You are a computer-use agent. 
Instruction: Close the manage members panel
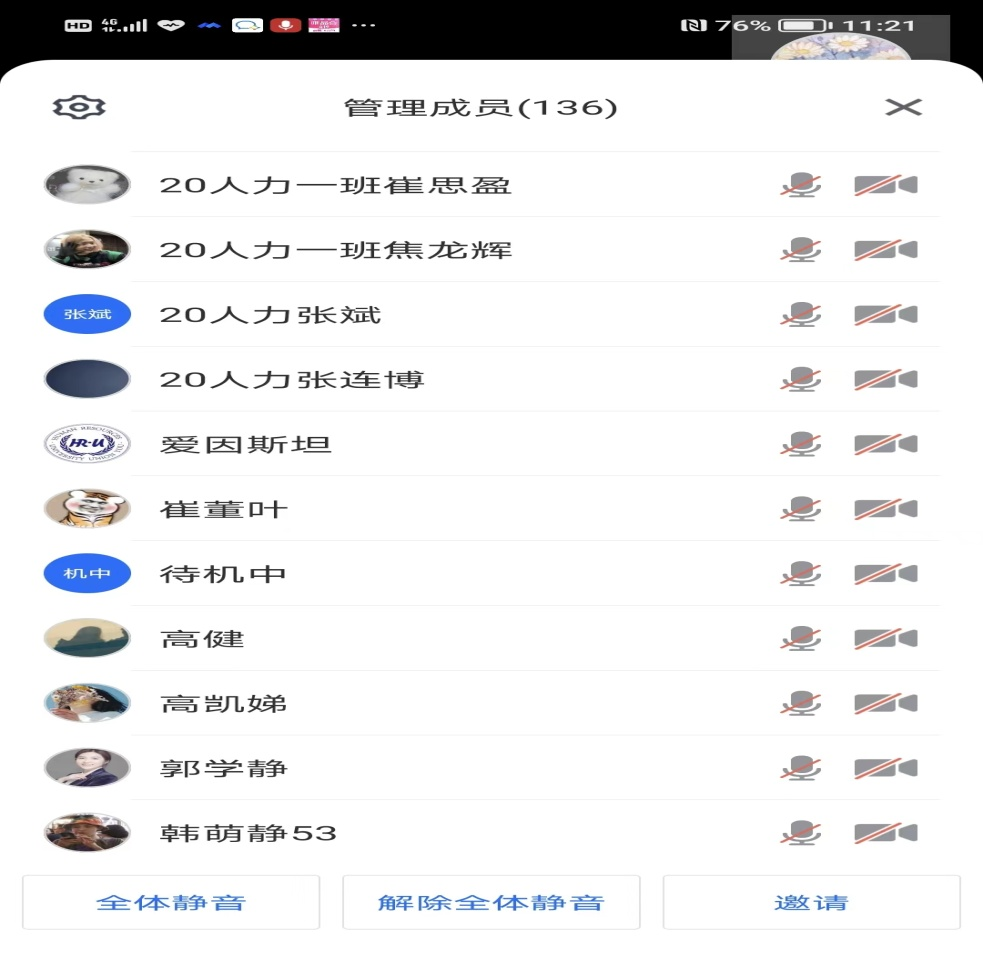(x=903, y=107)
